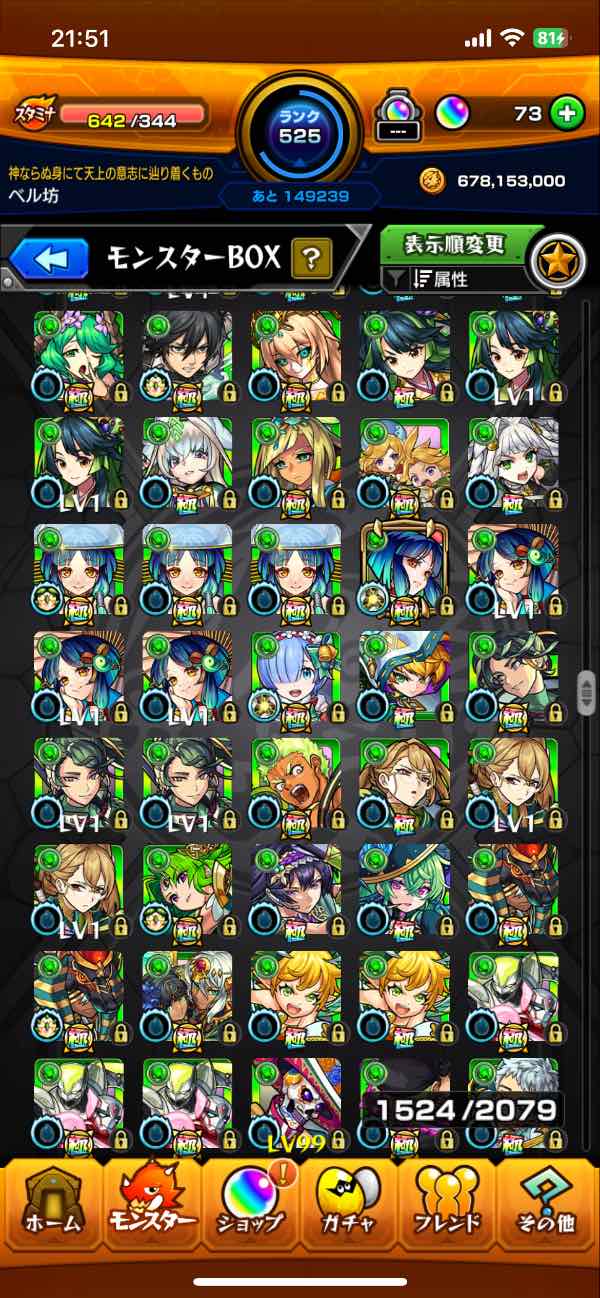This screenshot has height=1298, width=600.
Task: Select the green-haired flower girl monster
Action: [x=78, y=355]
